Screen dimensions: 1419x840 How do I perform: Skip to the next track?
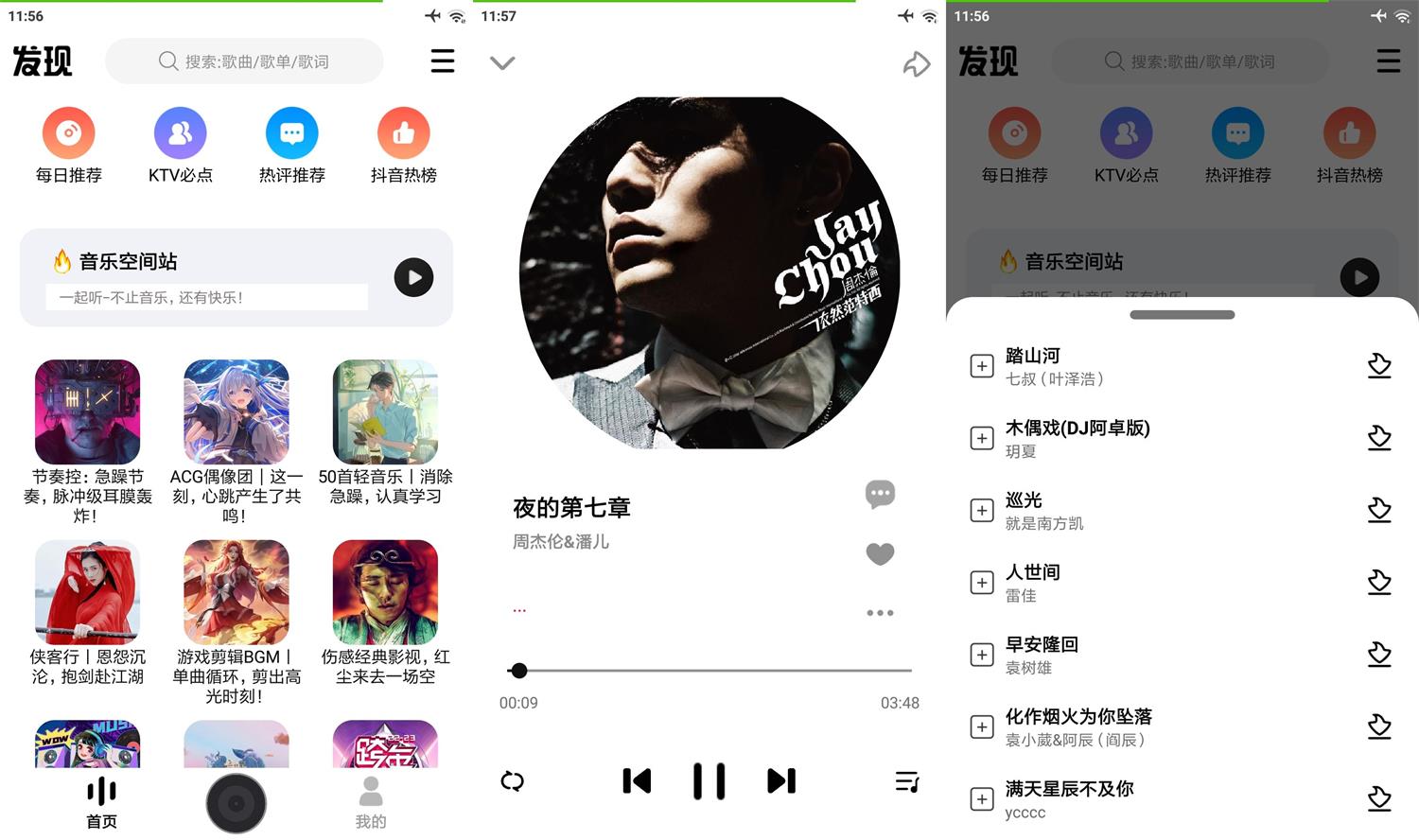pyautogui.click(x=781, y=781)
